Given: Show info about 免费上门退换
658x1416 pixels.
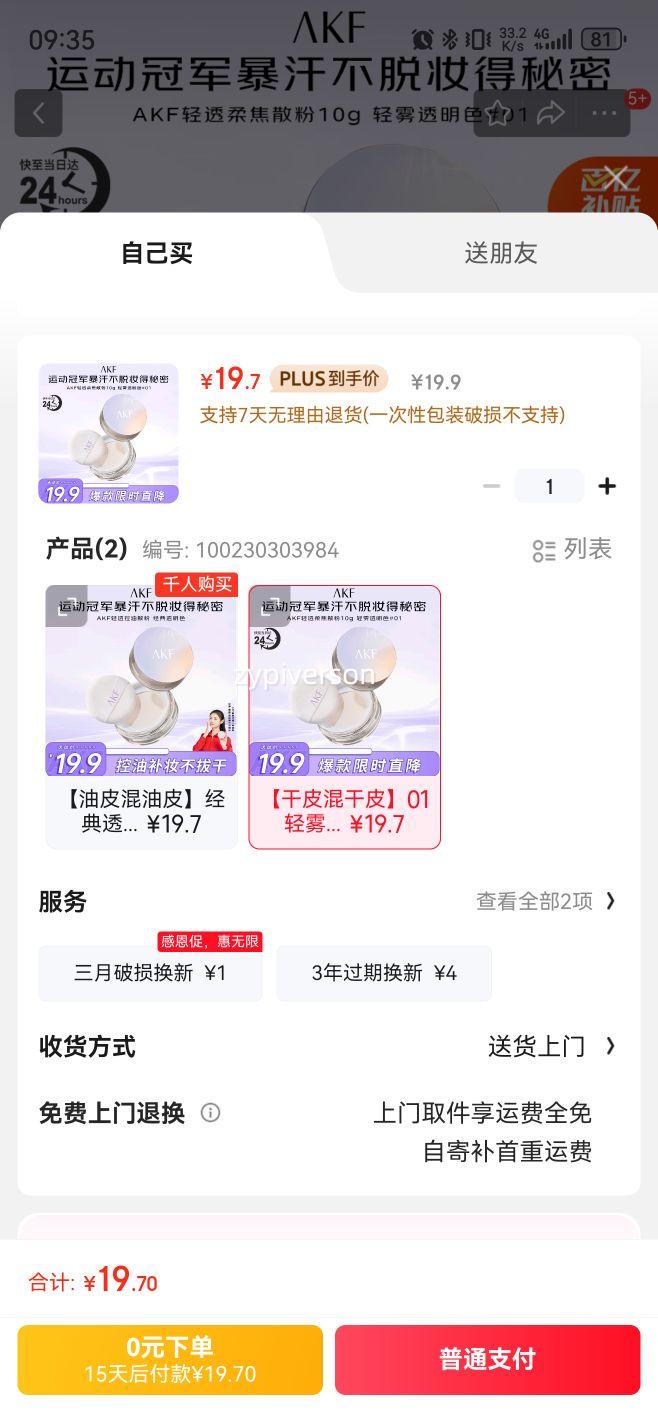Looking at the screenshot, I should (x=210, y=1112).
